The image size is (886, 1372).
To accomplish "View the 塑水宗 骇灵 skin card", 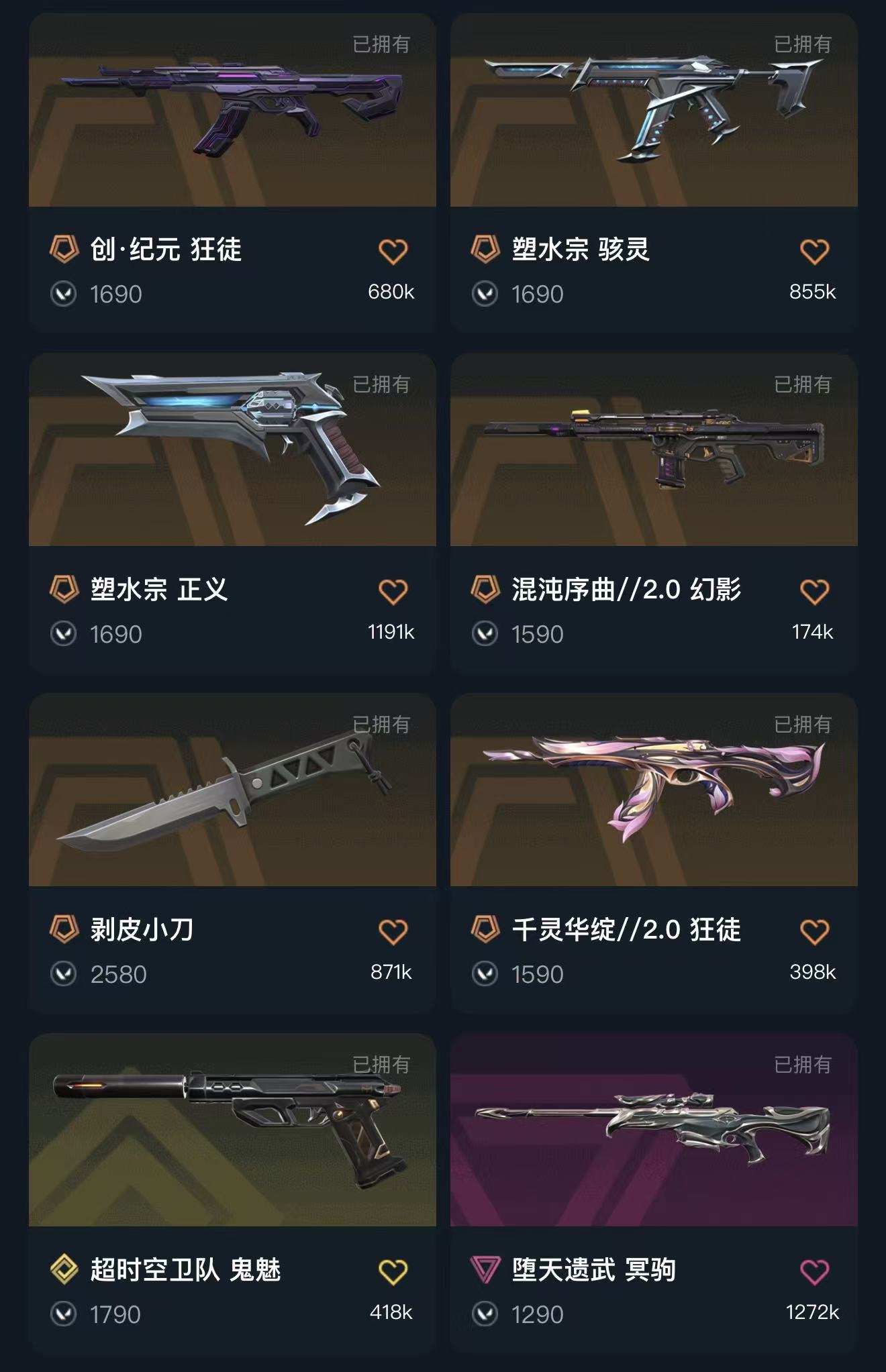I will click(x=654, y=111).
